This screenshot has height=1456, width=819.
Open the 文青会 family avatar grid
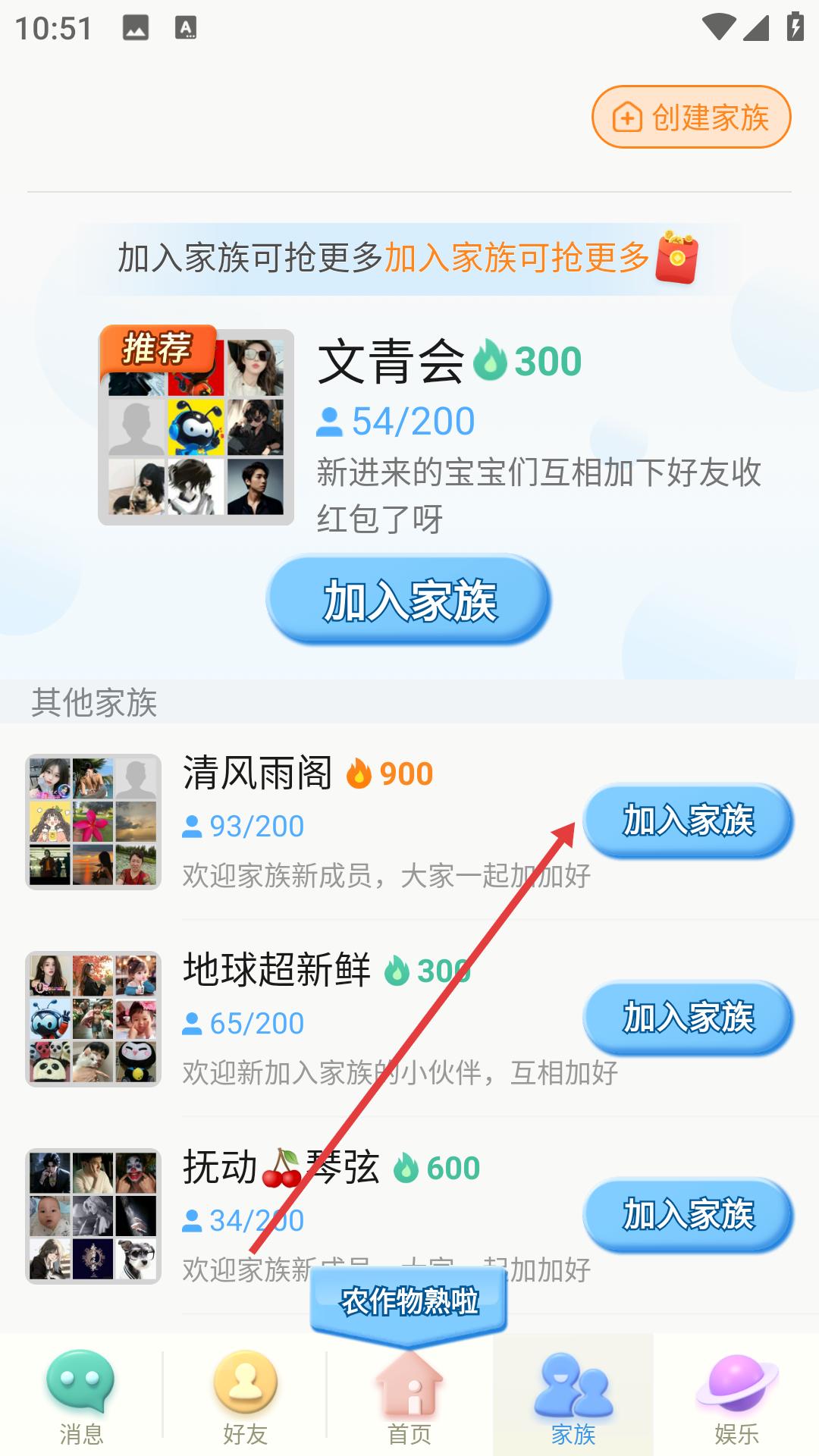[196, 428]
